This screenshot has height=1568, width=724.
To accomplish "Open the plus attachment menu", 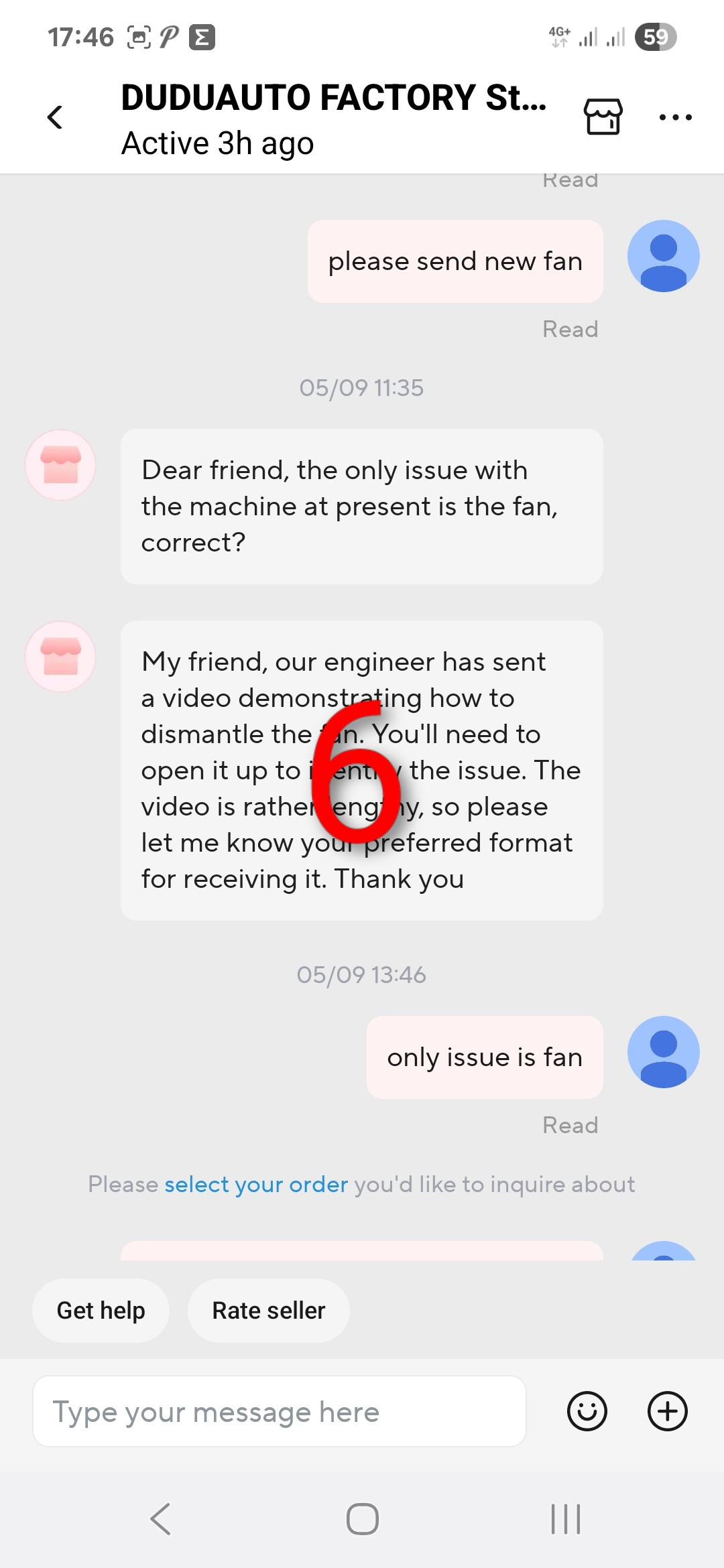I will (x=667, y=1411).
